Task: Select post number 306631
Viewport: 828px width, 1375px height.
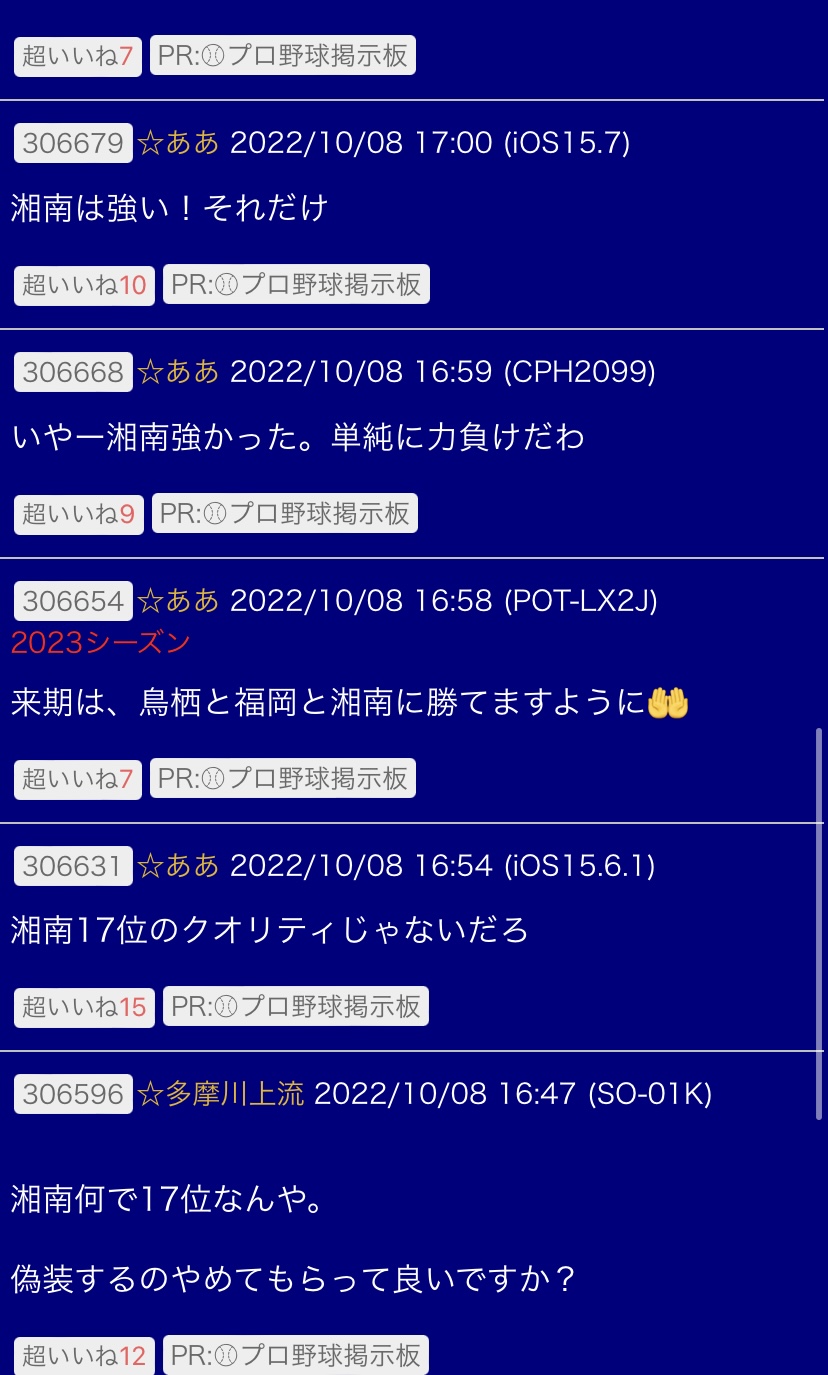Action: [x=73, y=865]
